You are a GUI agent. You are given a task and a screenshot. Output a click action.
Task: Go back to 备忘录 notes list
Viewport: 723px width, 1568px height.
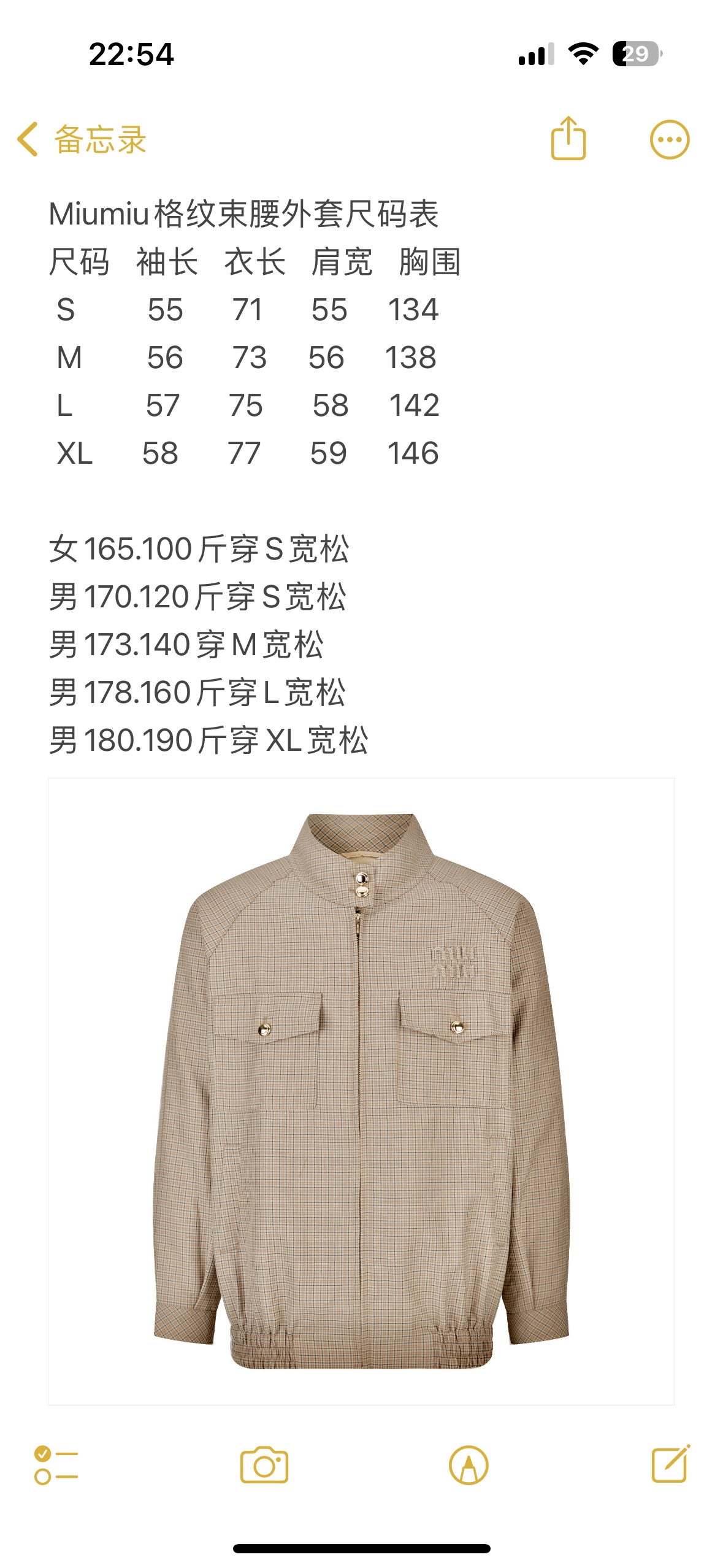coord(82,139)
